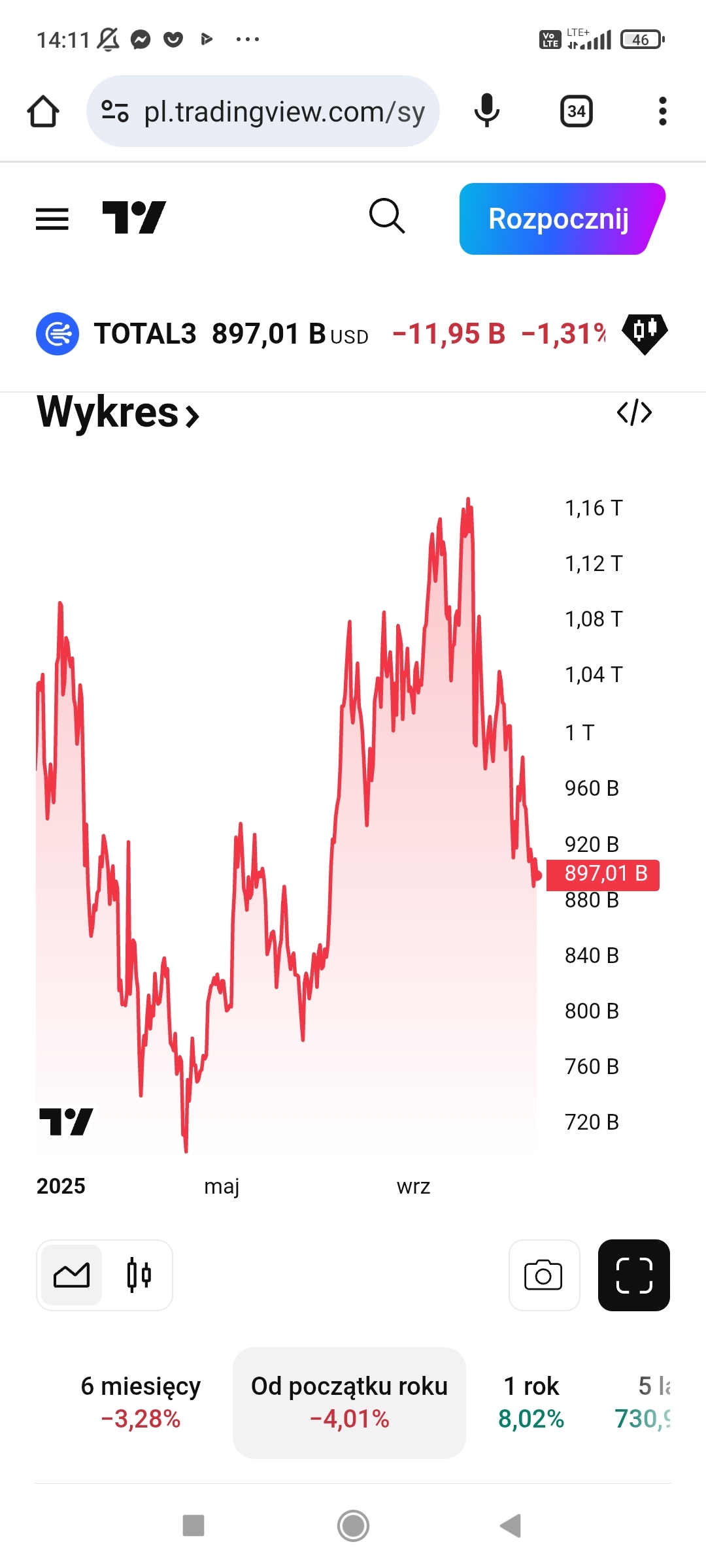Expand the chart to fullscreen
The image size is (706, 1568).
click(x=634, y=1275)
